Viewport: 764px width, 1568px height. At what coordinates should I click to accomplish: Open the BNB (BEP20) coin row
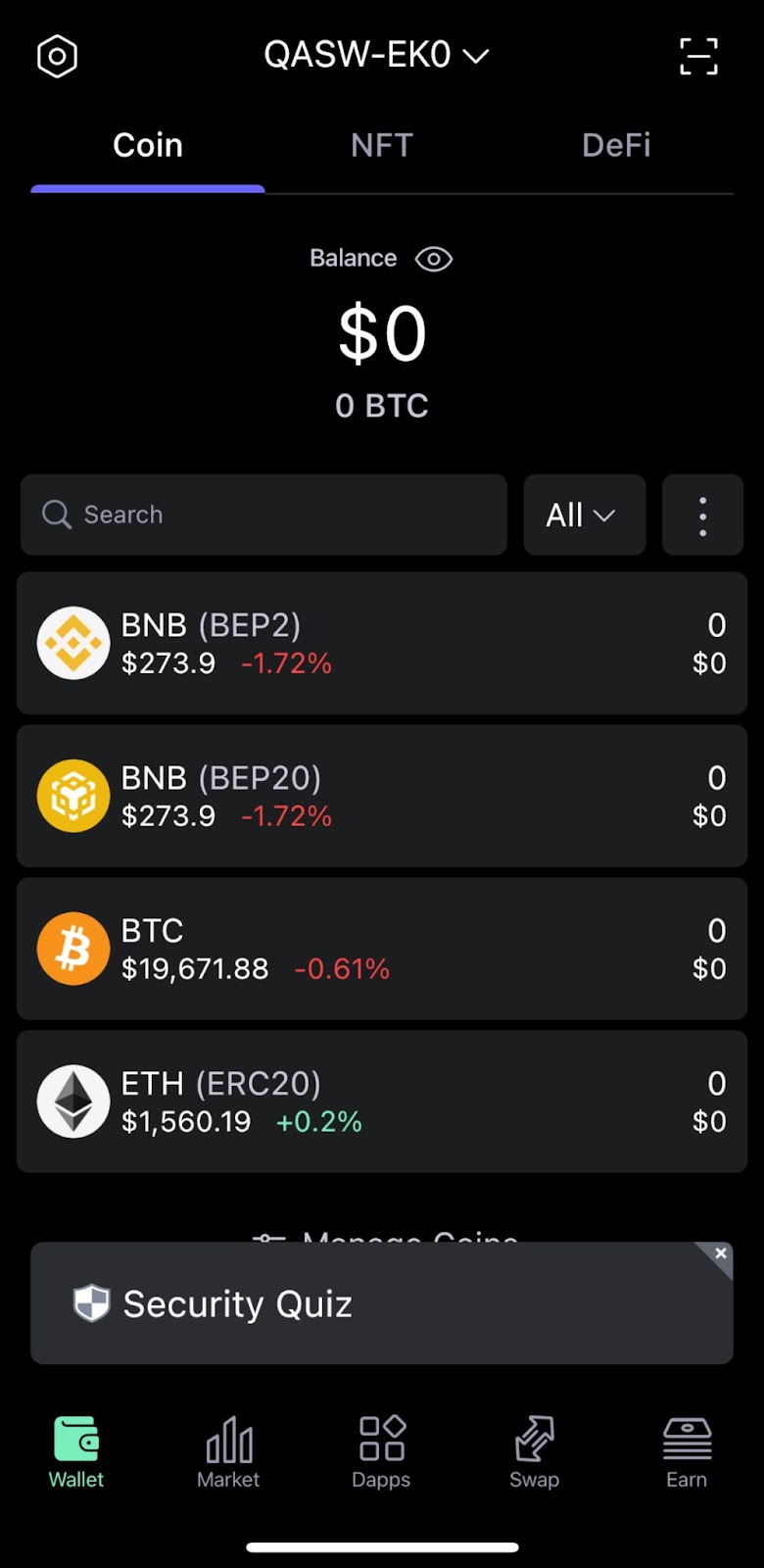[382, 796]
